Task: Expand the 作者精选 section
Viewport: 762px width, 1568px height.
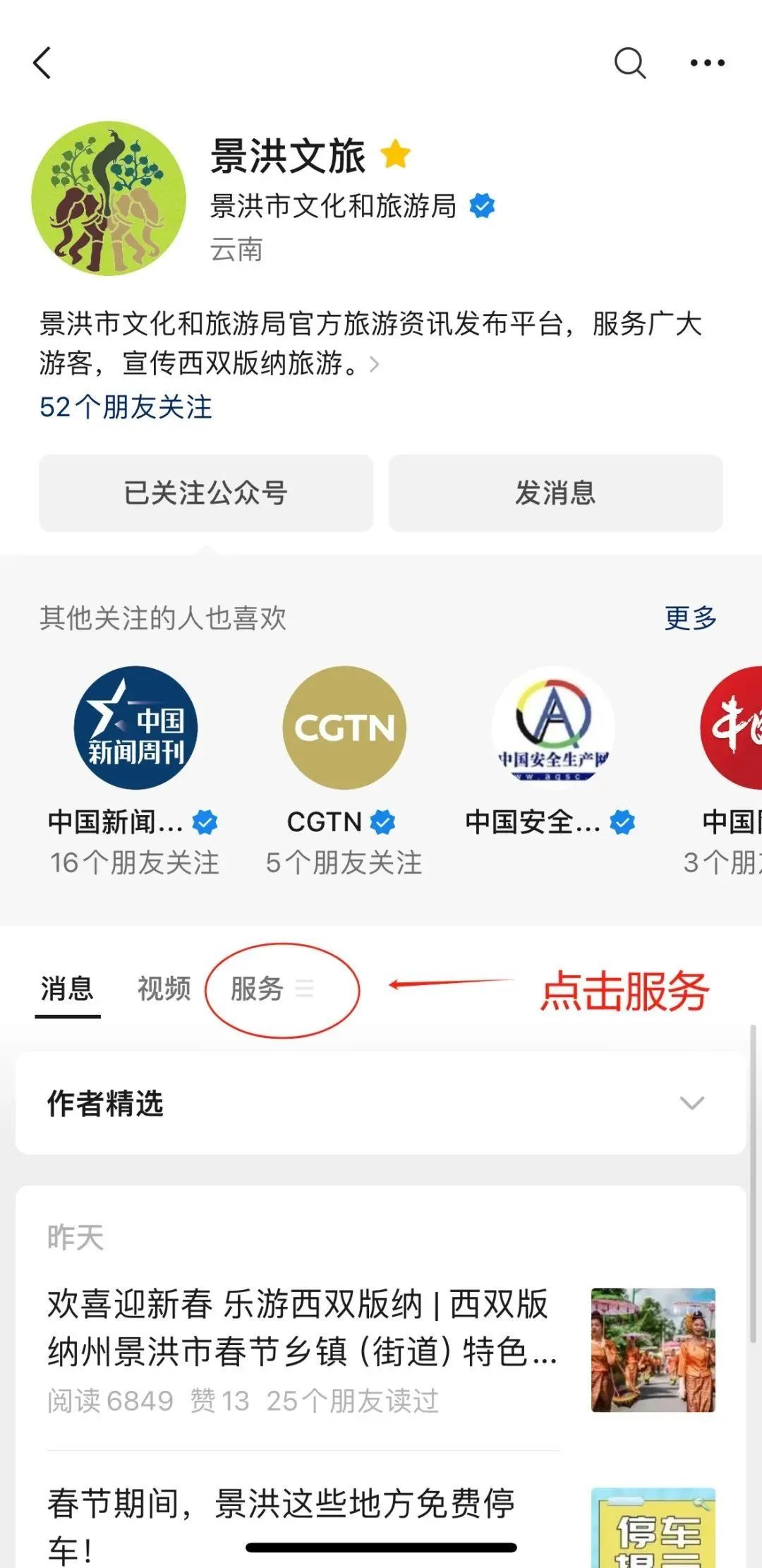Action: [x=381, y=1103]
